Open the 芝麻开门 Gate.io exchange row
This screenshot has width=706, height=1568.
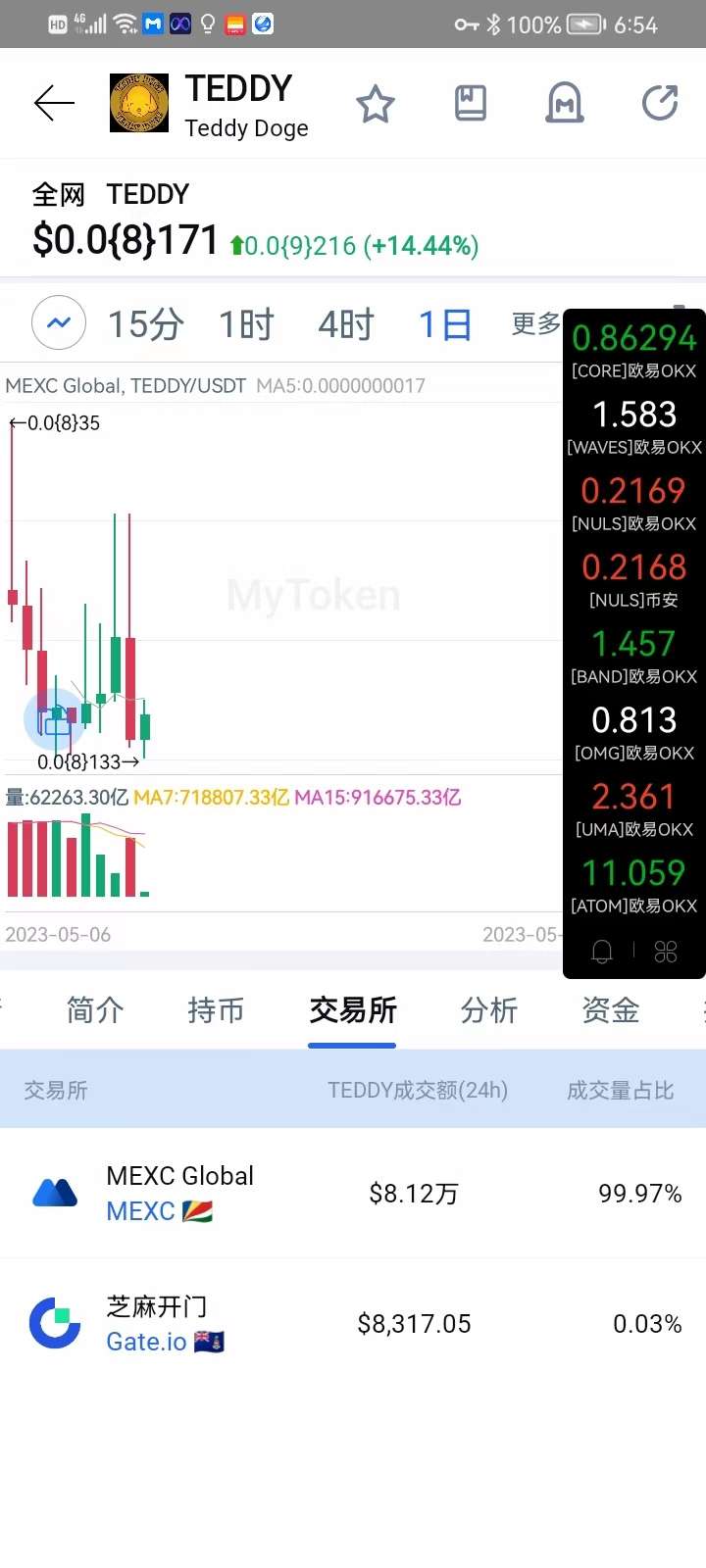[353, 1324]
